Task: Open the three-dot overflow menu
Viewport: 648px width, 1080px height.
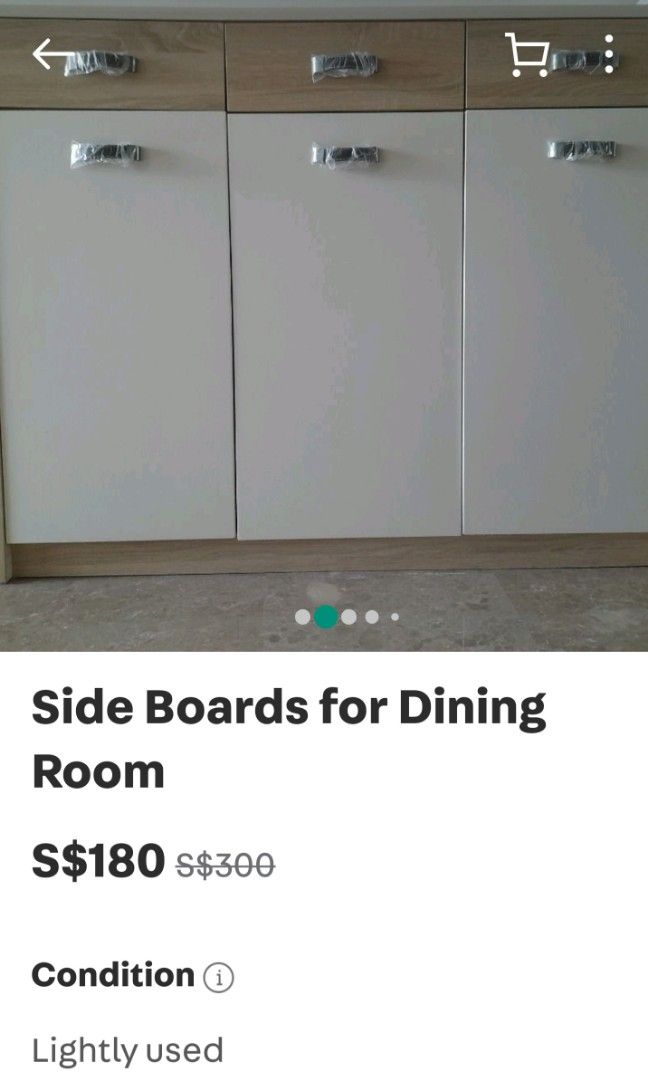Action: pyautogui.click(x=609, y=54)
